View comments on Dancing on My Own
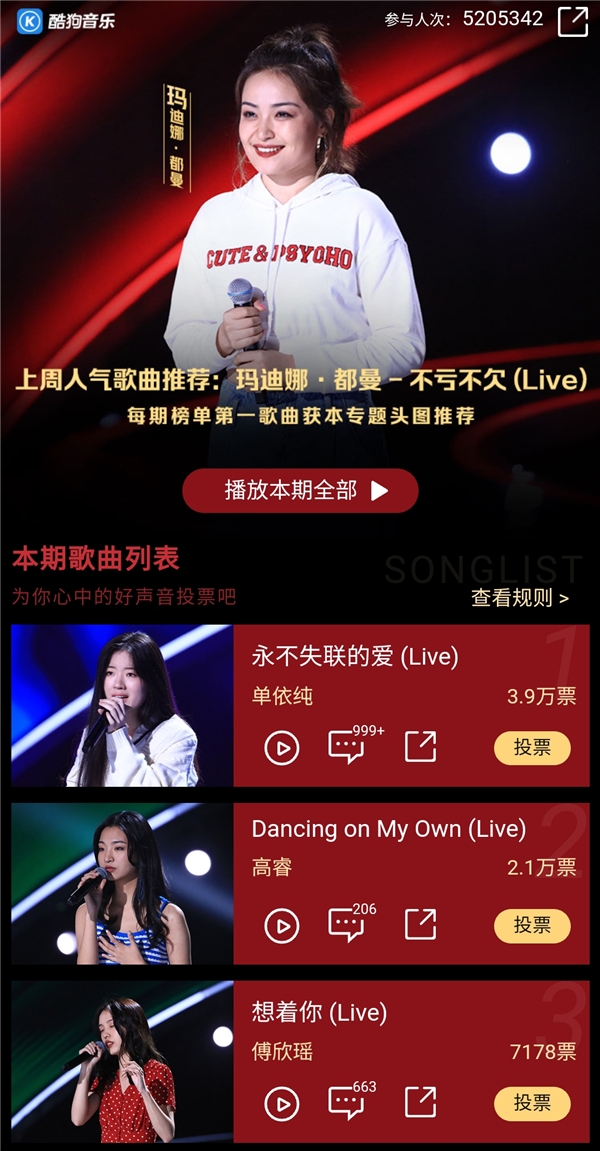This screenshot has height=1151, width=600. [346, 925]
